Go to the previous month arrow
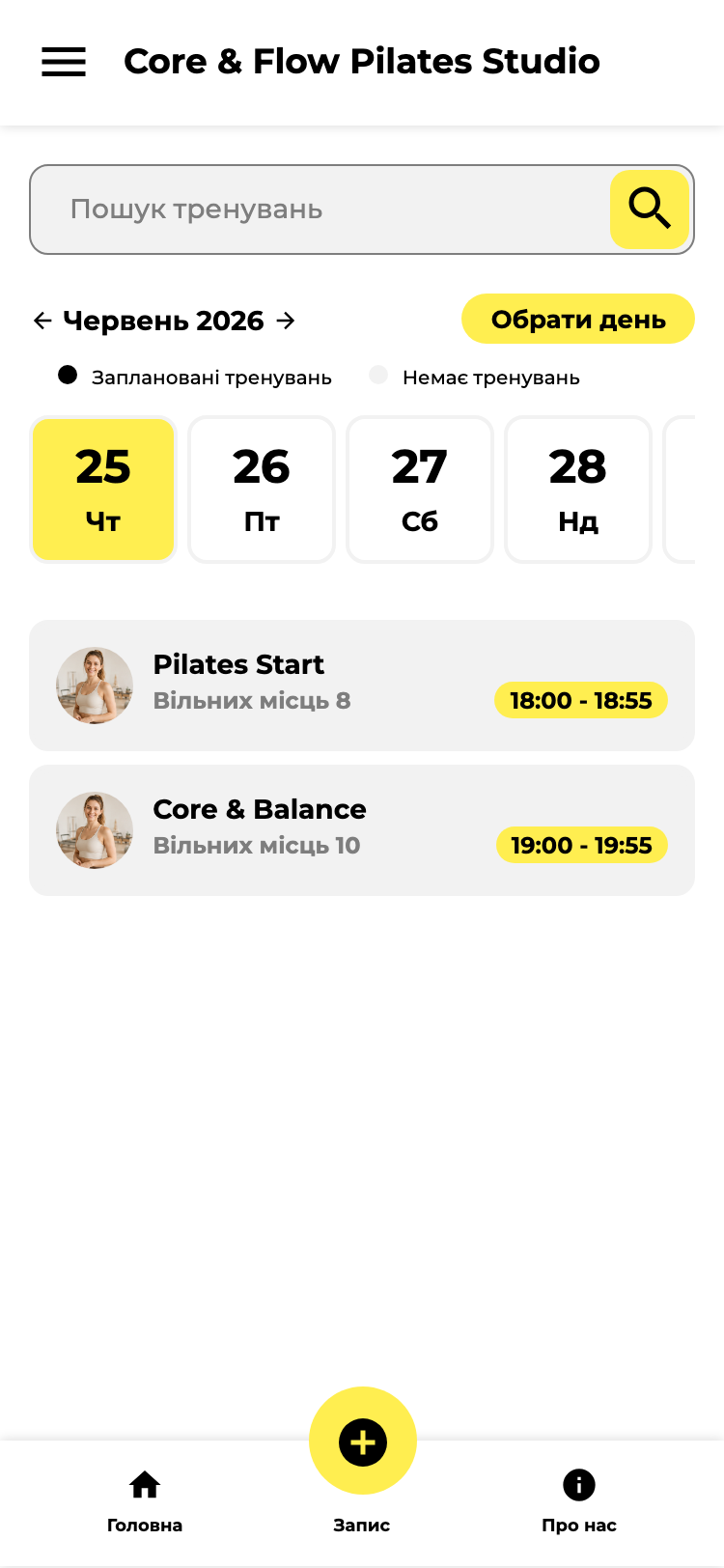This screenshot has height=1568, width=724. (42, 321)
